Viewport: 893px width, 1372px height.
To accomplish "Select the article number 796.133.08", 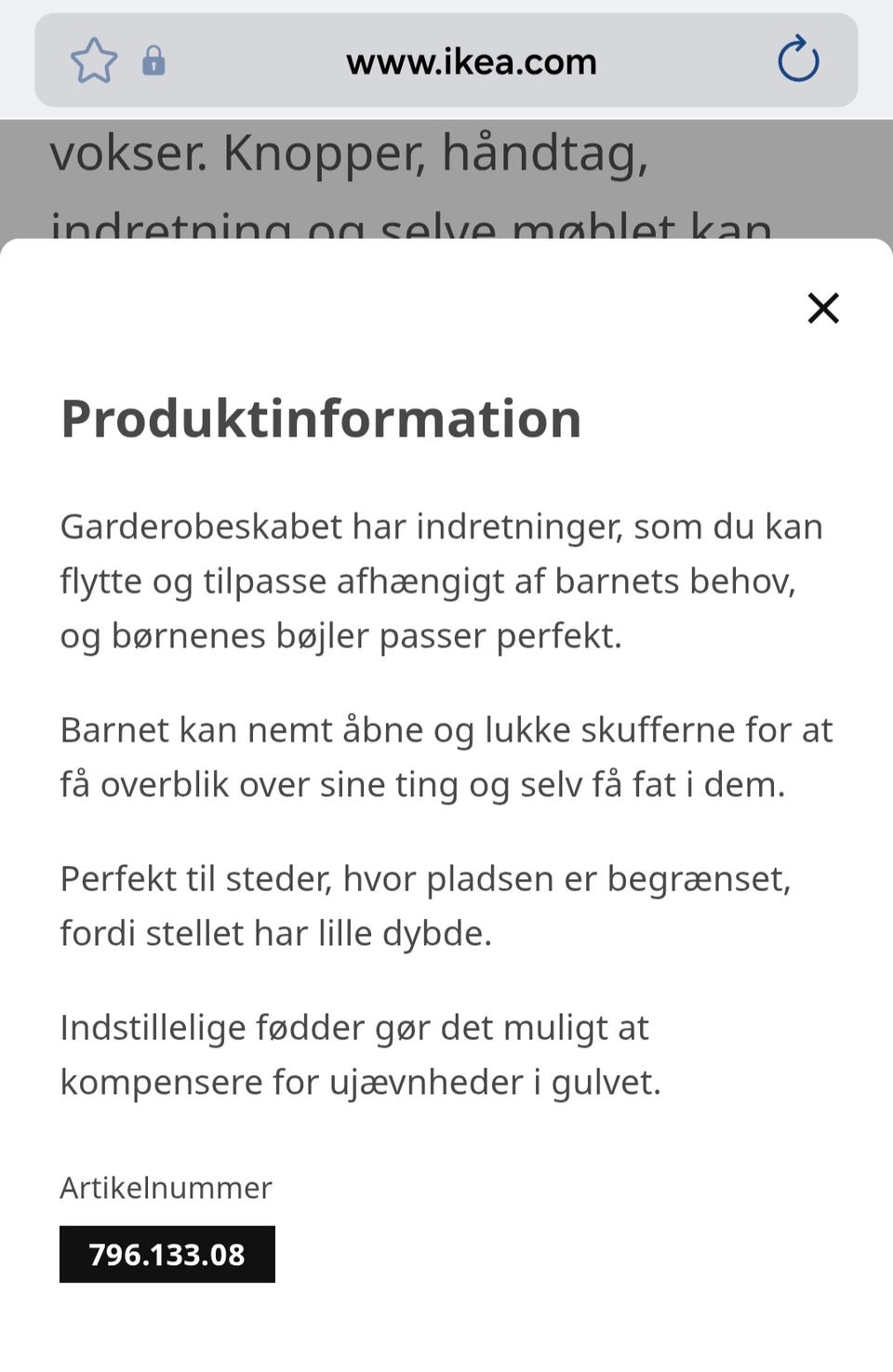I will [x=166, y=1254].
